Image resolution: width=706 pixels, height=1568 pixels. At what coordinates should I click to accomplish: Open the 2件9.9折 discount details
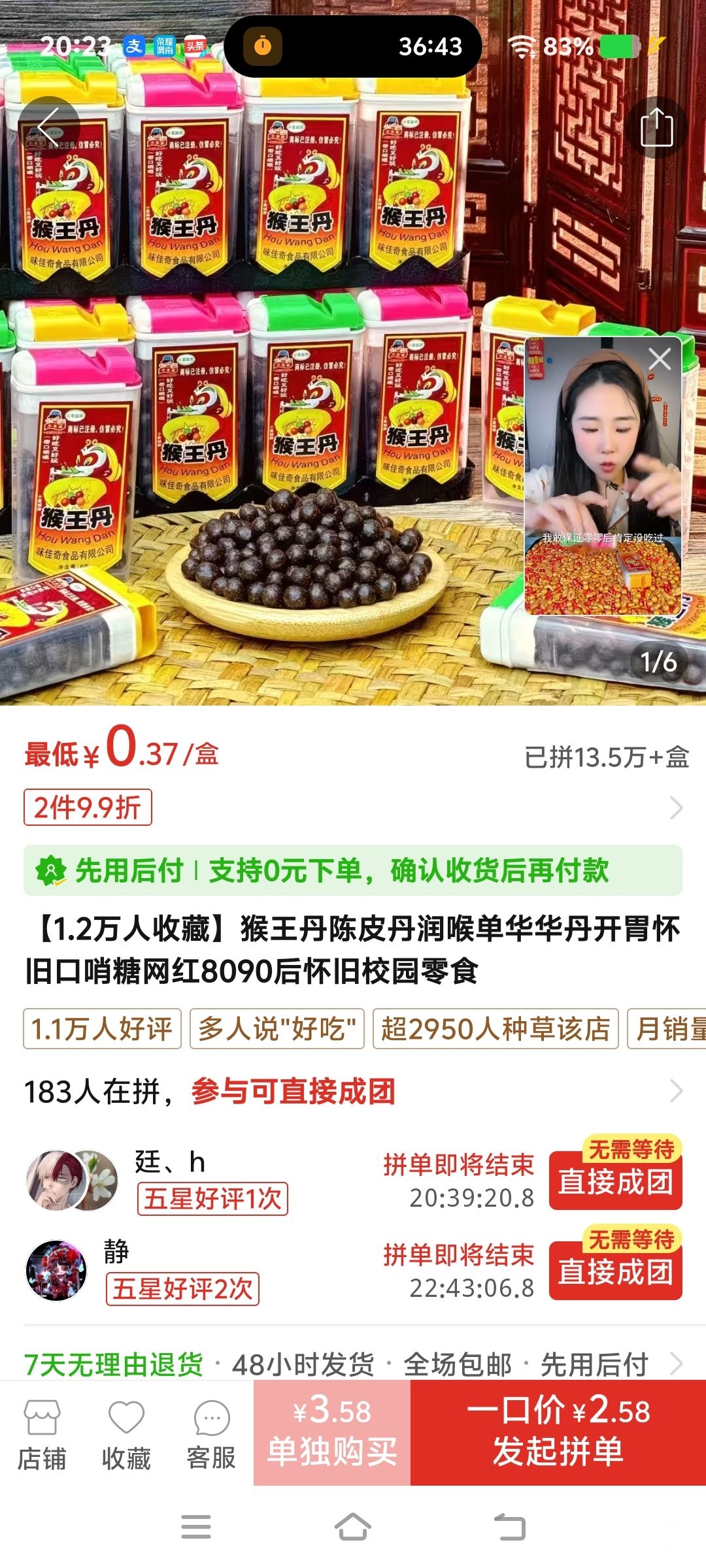pos(88,808)
